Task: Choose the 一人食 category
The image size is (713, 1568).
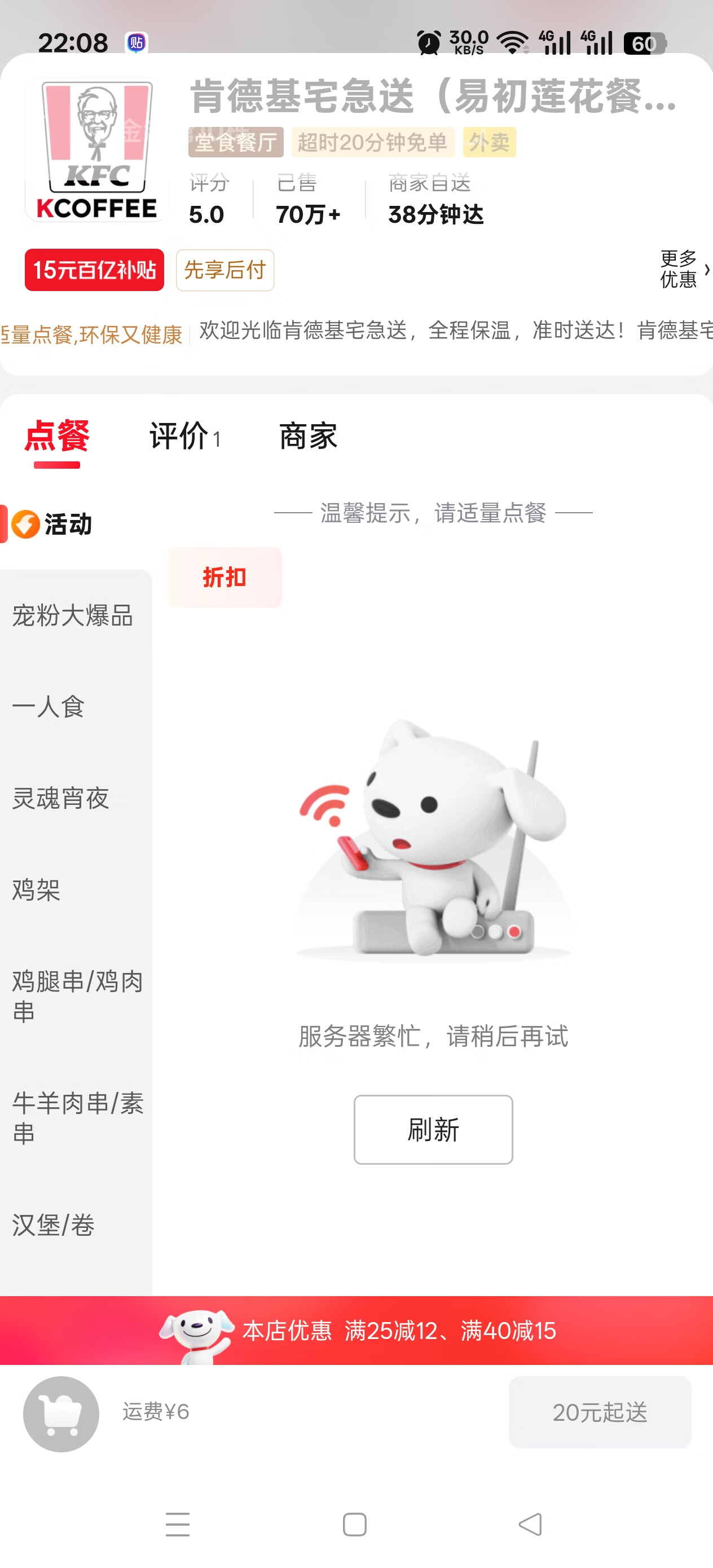Action: (49, 707)
